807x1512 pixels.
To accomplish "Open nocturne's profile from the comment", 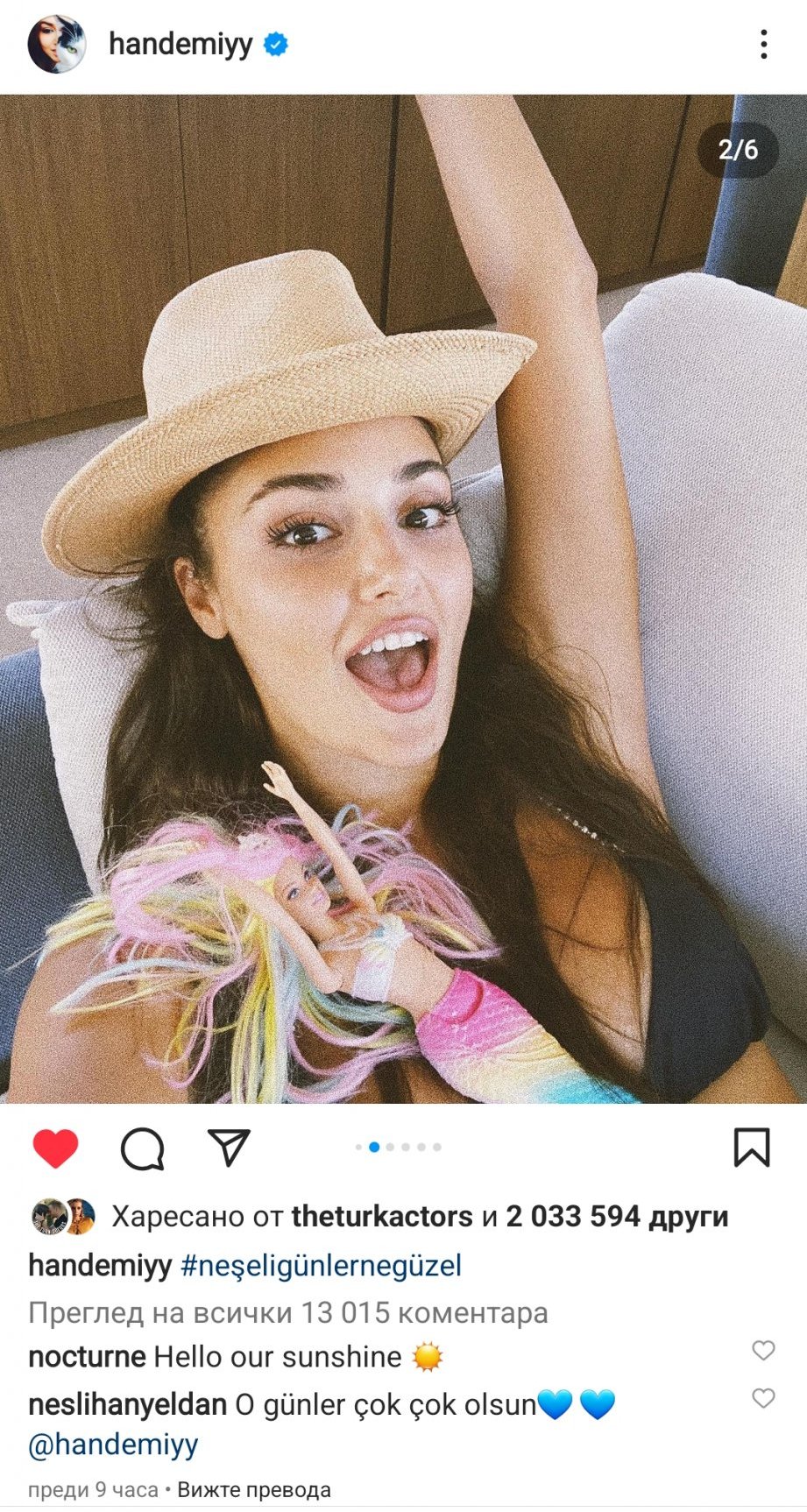I will pos(87,1357).
